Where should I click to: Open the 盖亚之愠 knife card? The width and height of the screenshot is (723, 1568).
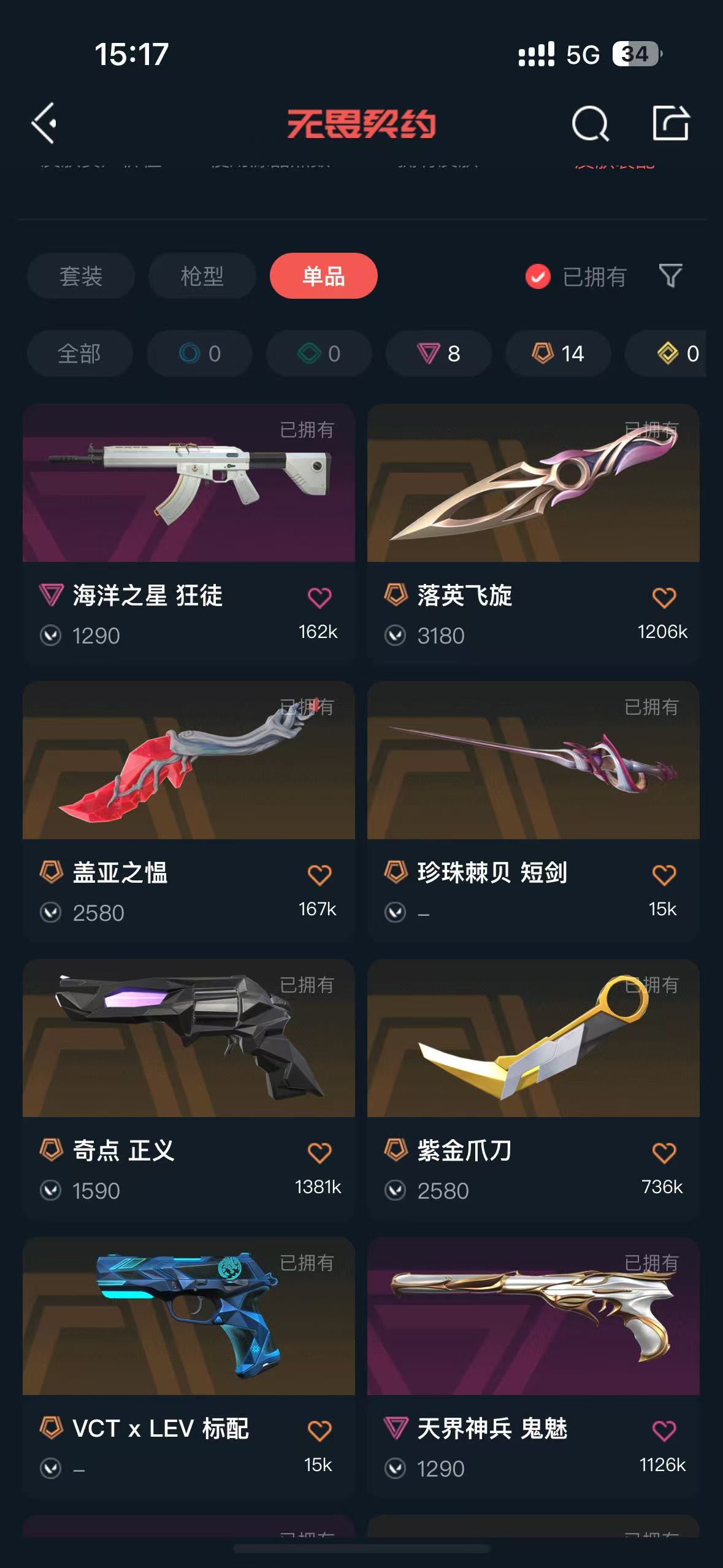189,811
